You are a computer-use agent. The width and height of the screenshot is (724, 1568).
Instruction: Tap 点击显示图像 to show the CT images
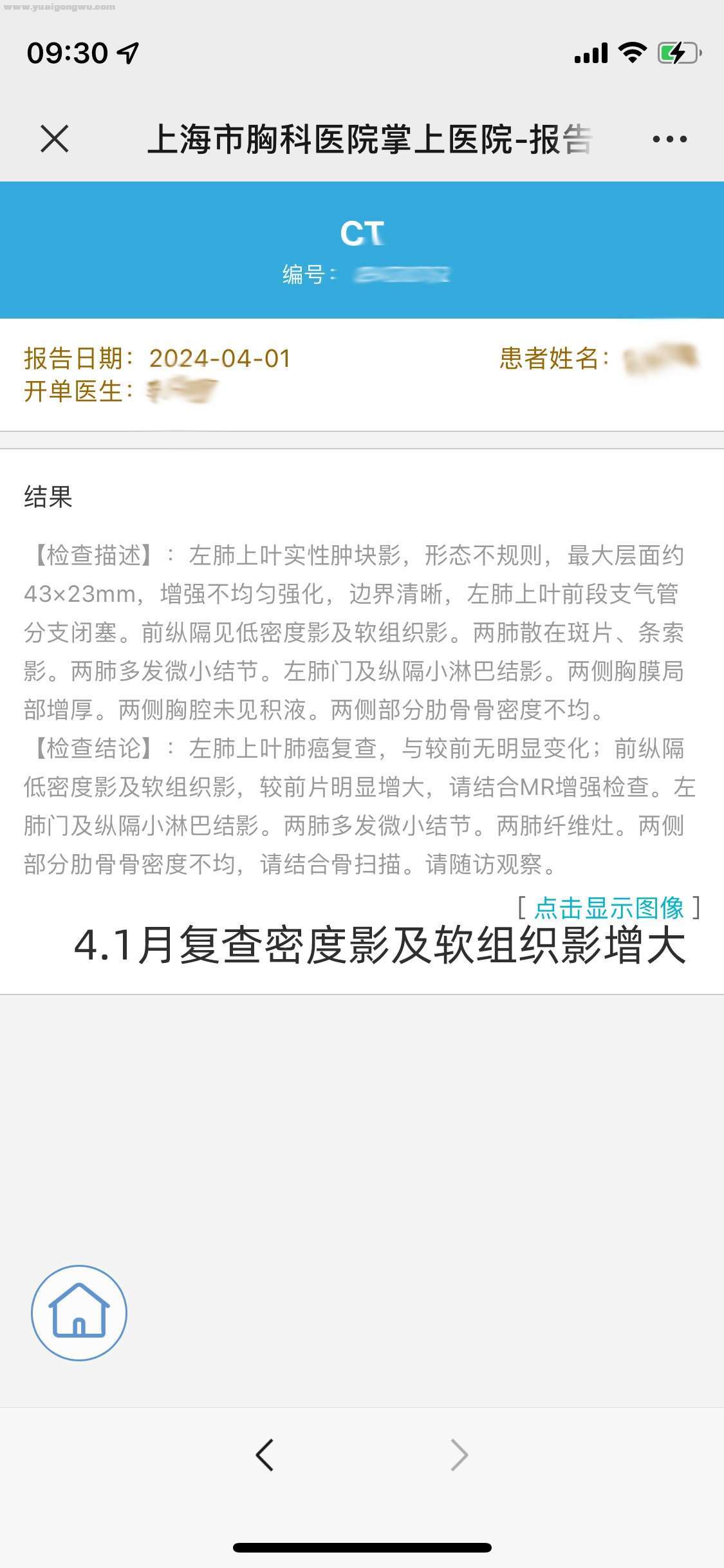coord(608,908)
